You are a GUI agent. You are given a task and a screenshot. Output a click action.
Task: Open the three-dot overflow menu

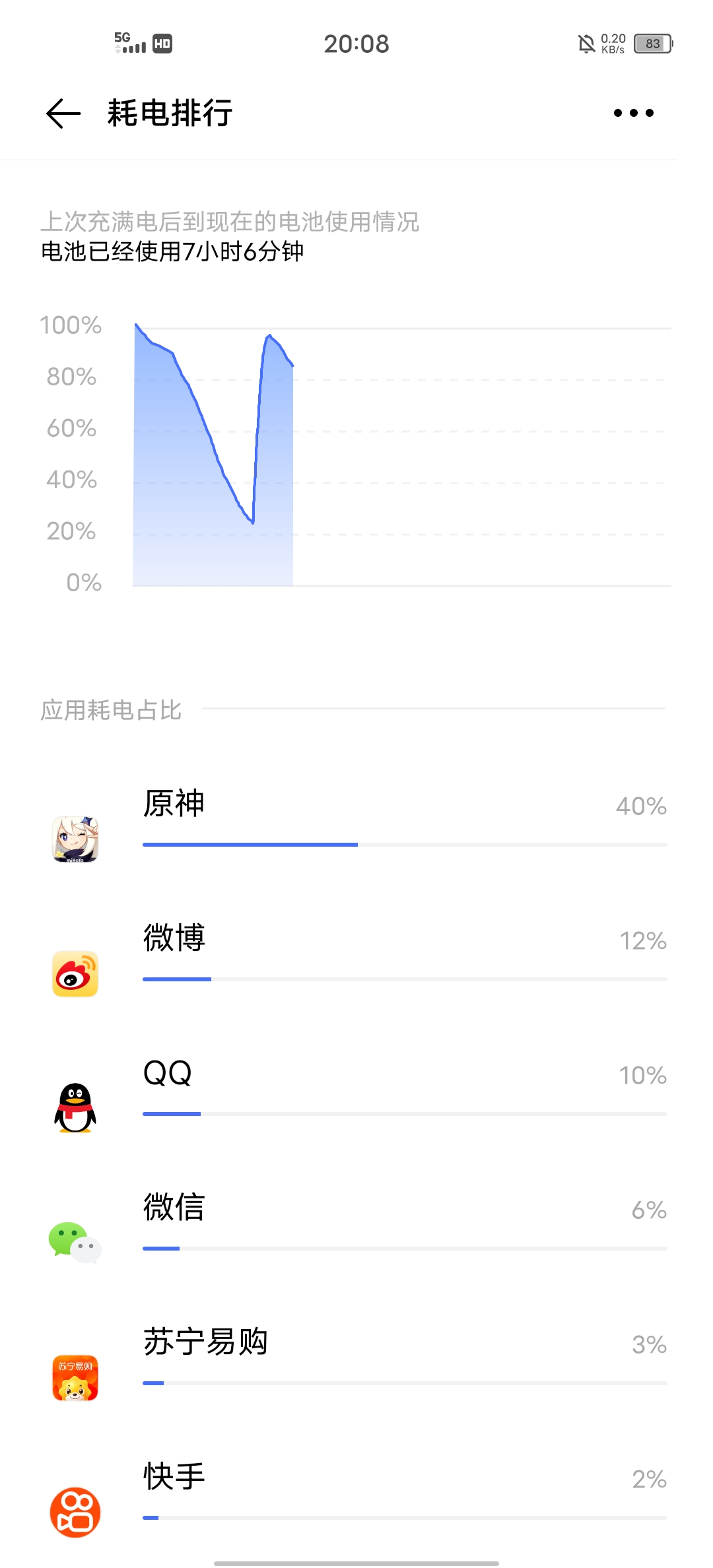pos(634,112)
